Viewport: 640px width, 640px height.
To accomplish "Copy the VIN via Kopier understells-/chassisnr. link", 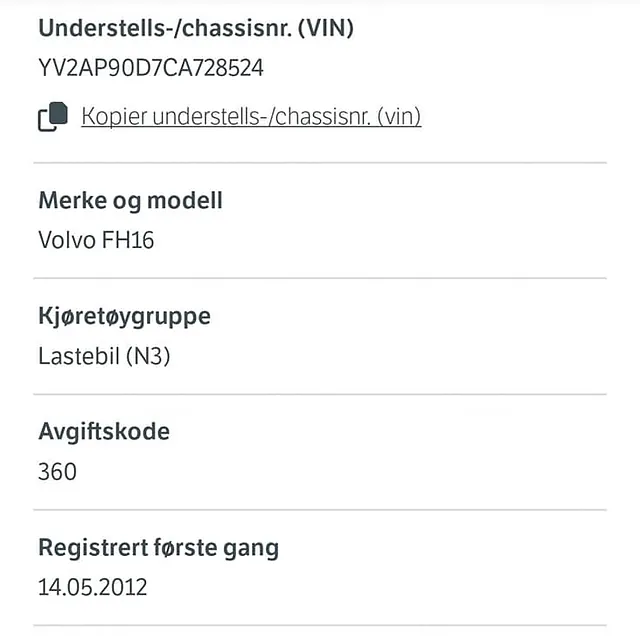I will pos(250,117).
